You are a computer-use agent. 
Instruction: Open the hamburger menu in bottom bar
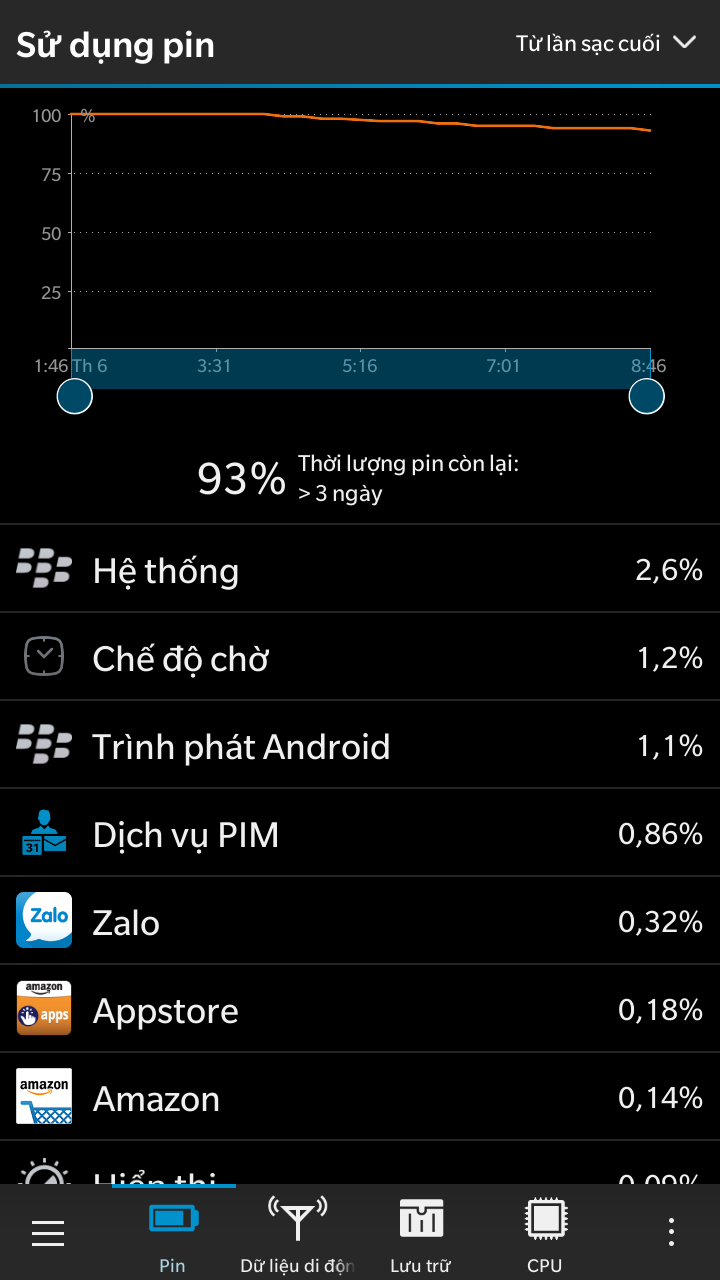(48, 1233)
